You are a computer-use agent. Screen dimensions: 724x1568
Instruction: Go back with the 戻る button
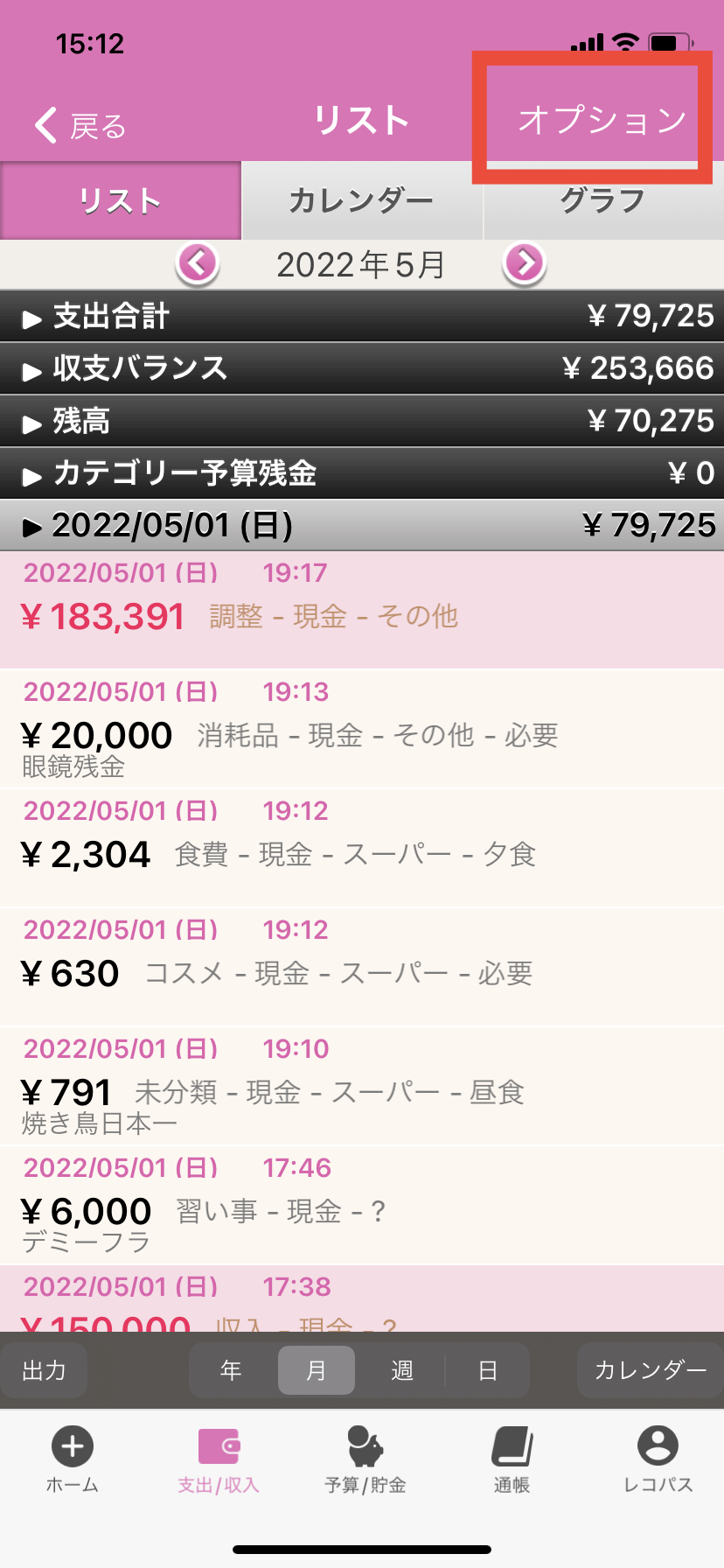[80, 126]
